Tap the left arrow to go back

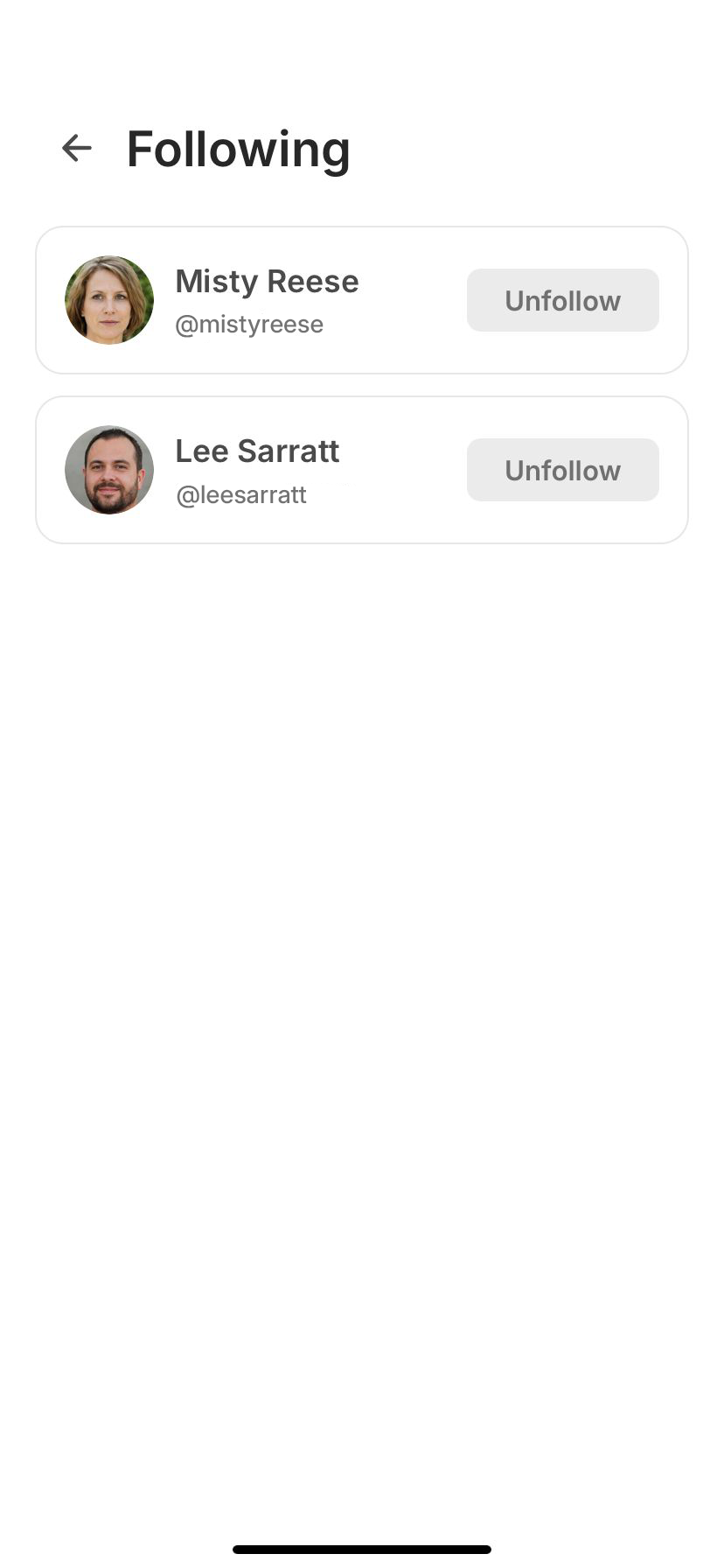pos(76,148)
